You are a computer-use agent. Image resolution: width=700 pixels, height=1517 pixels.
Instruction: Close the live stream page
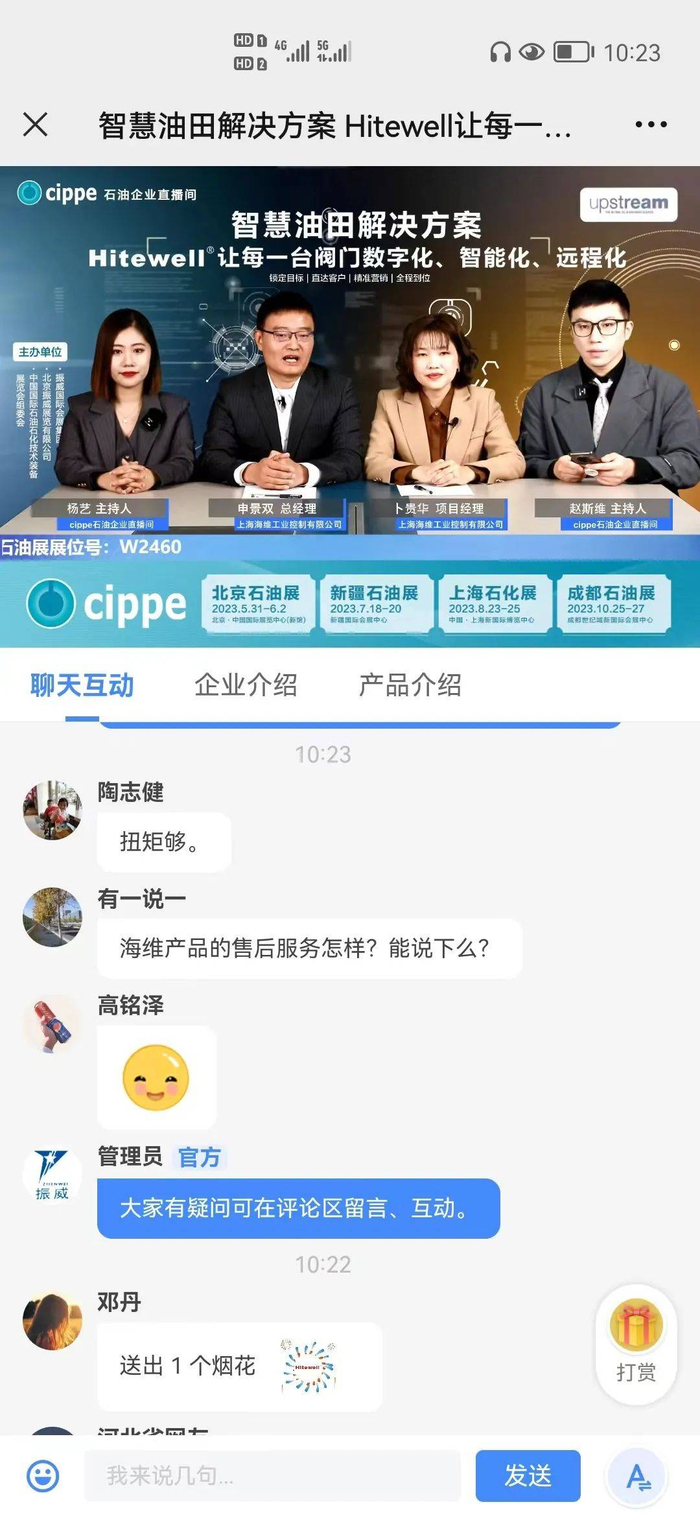[x=35, y=125]
